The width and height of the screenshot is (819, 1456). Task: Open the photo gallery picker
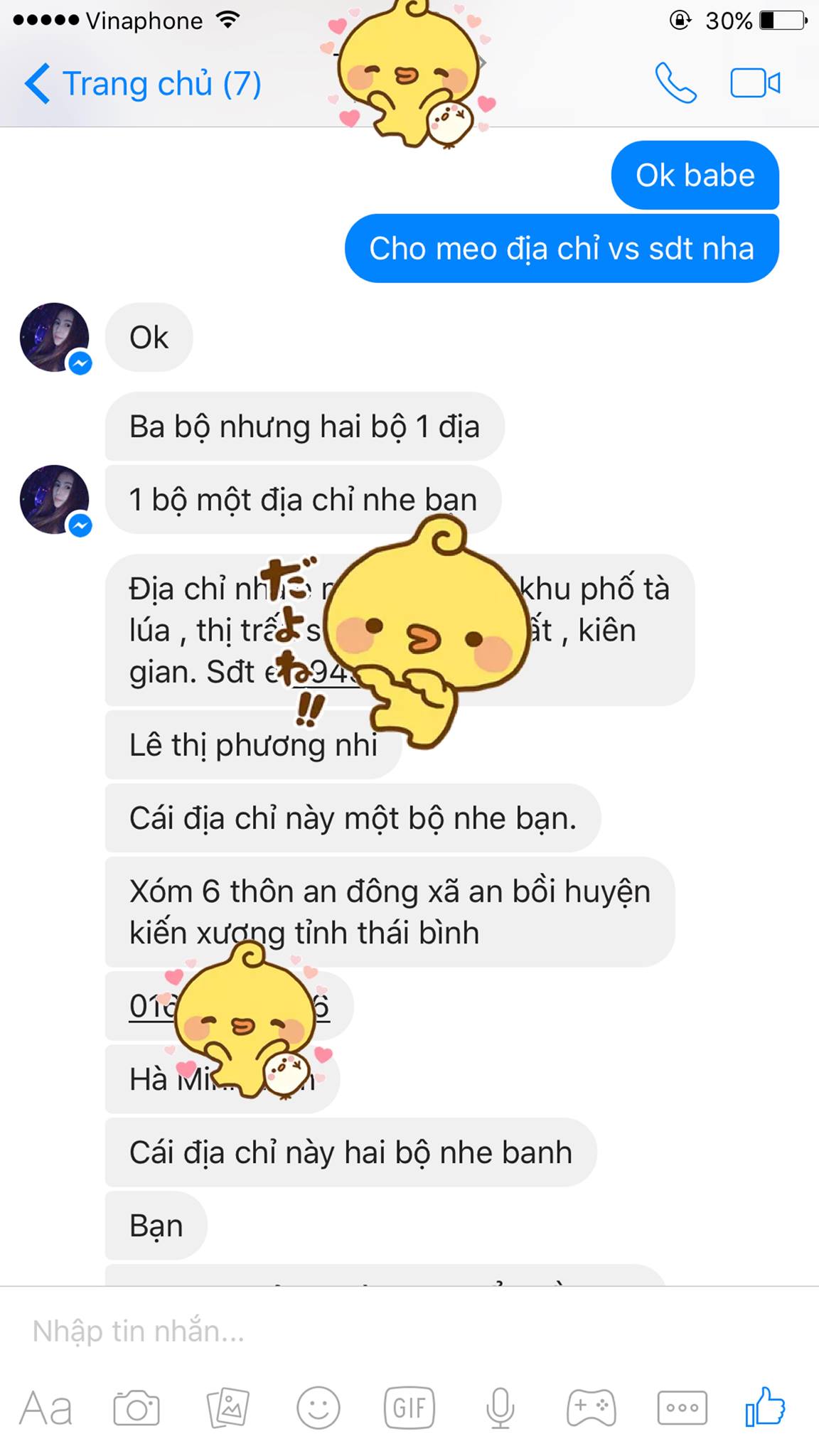click(227, 1408)
